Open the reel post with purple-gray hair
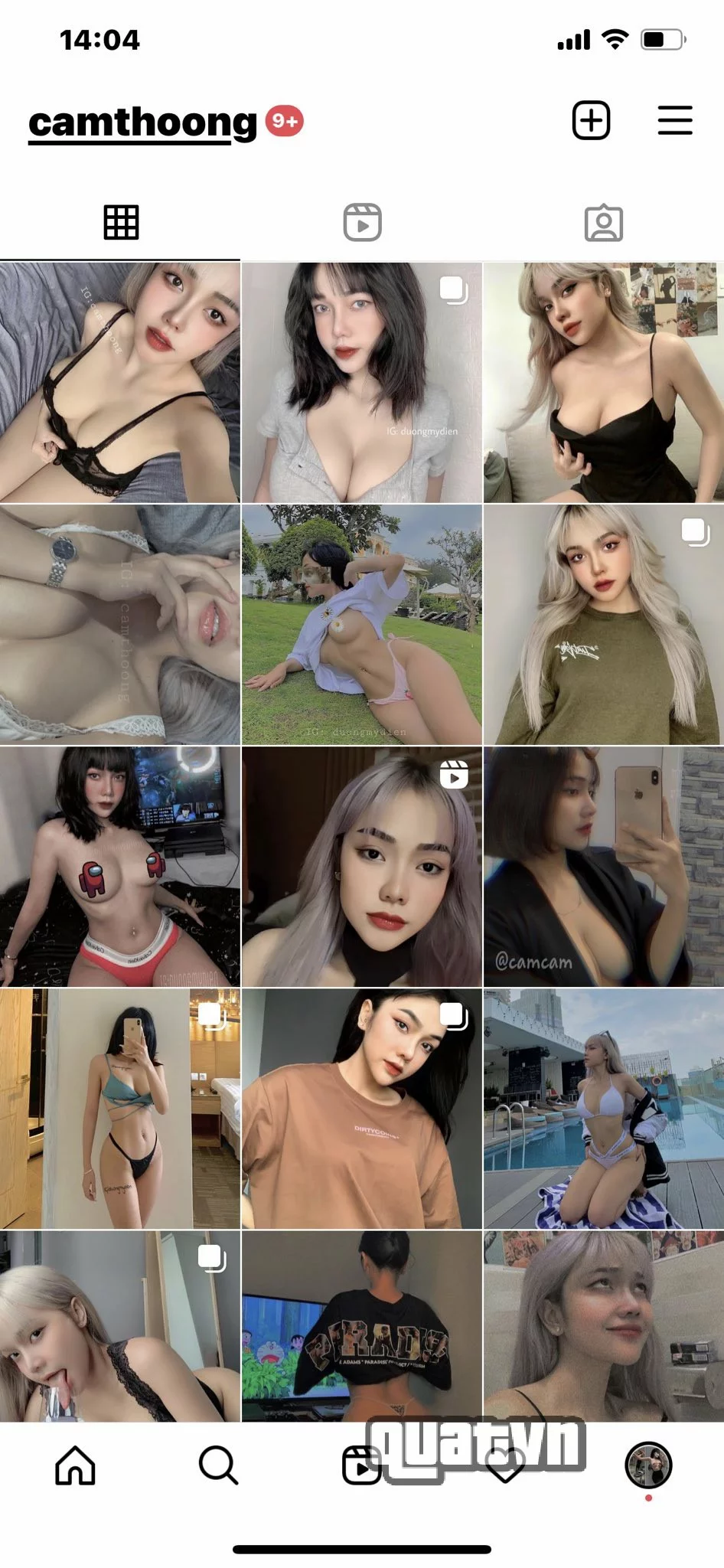 pyautogui.click(x=362, y=867)
